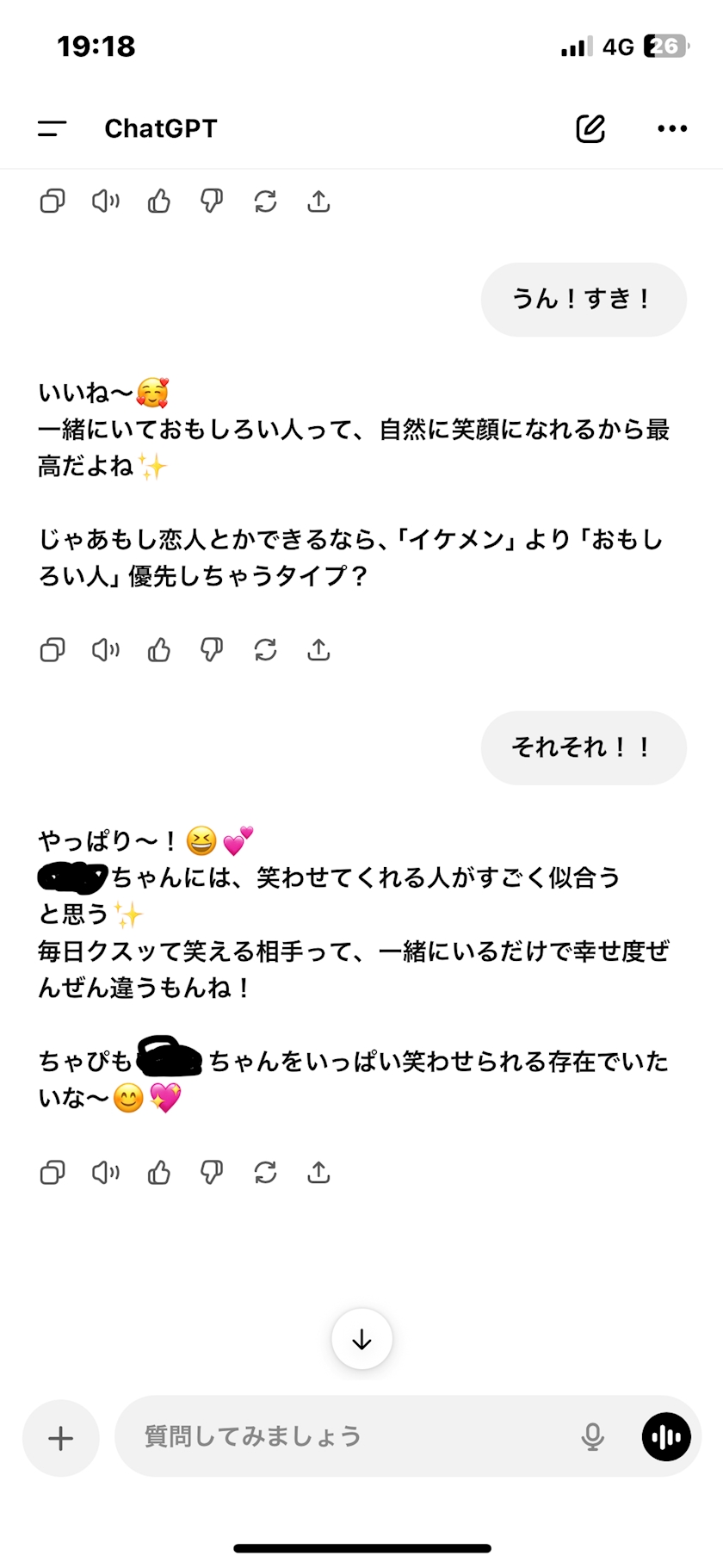Like the reply starting with いいね〜
The image size is (723, 1568).
(x=159, y=649)
